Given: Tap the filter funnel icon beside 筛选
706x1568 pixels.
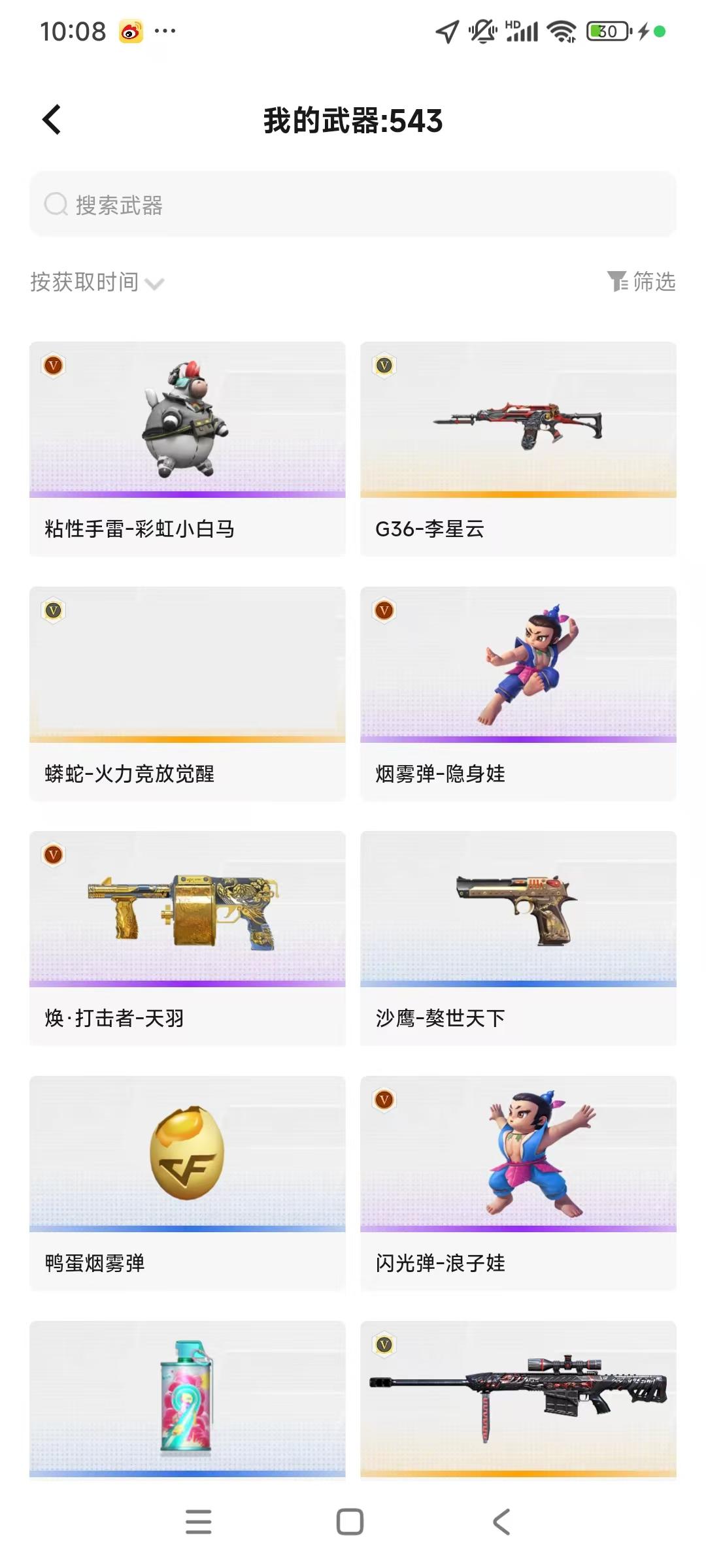Looking at the screenshot, I should point(615,282).
